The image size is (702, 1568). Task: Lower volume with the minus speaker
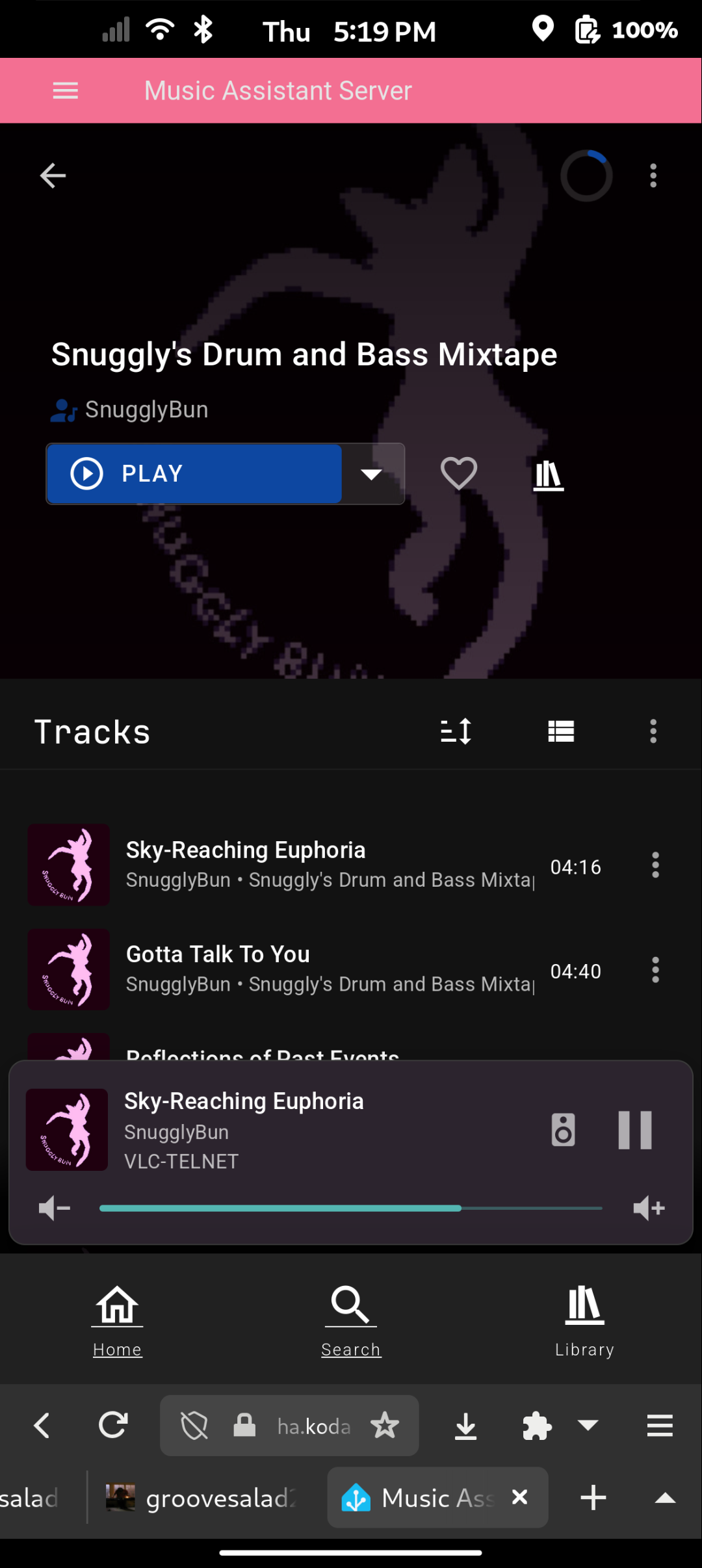[x=55, y=1209]
